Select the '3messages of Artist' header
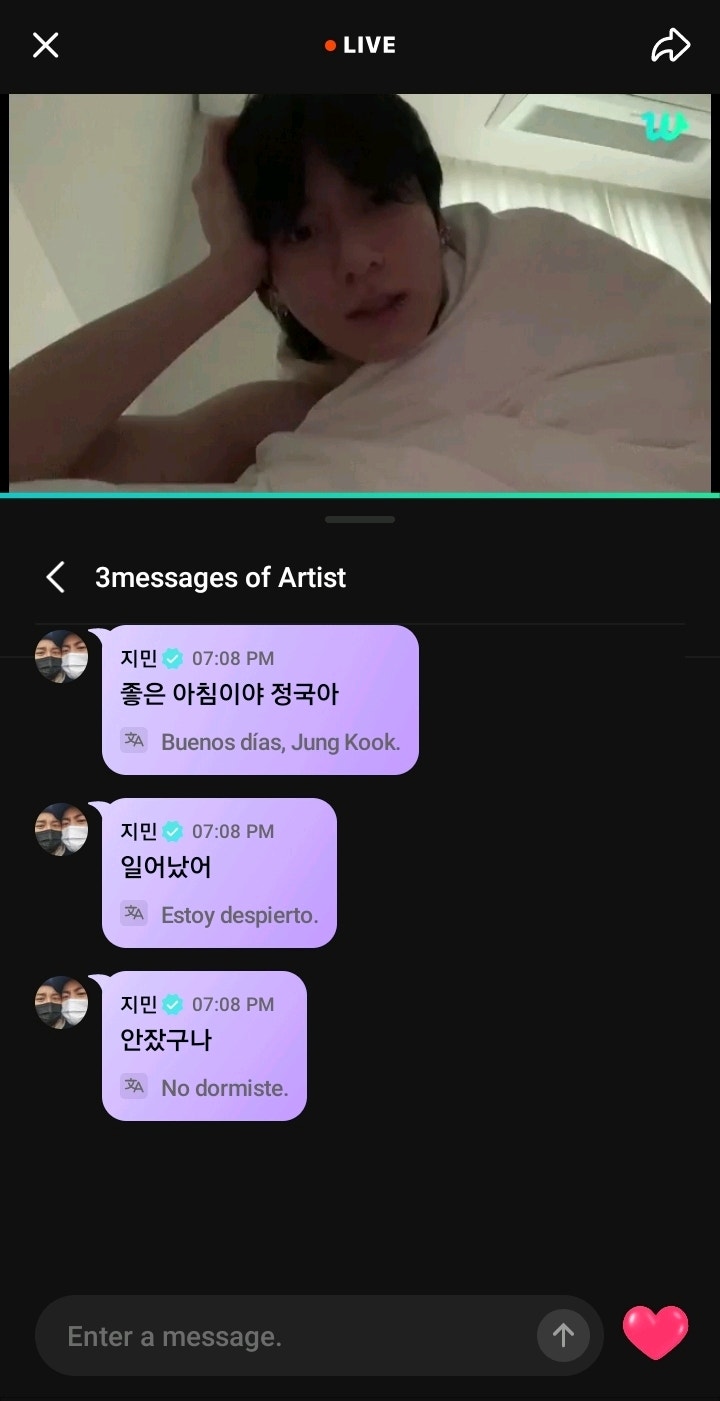Screen dimensions: 720x1401 click(218, 577)
